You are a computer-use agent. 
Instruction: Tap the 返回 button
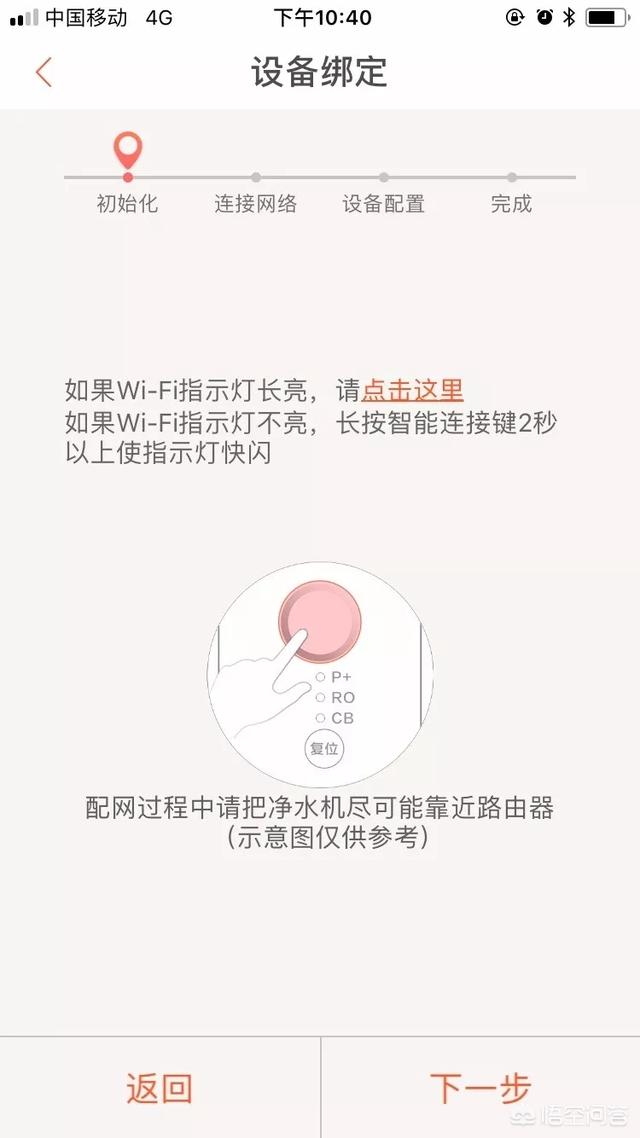(x=159, y=1088)
